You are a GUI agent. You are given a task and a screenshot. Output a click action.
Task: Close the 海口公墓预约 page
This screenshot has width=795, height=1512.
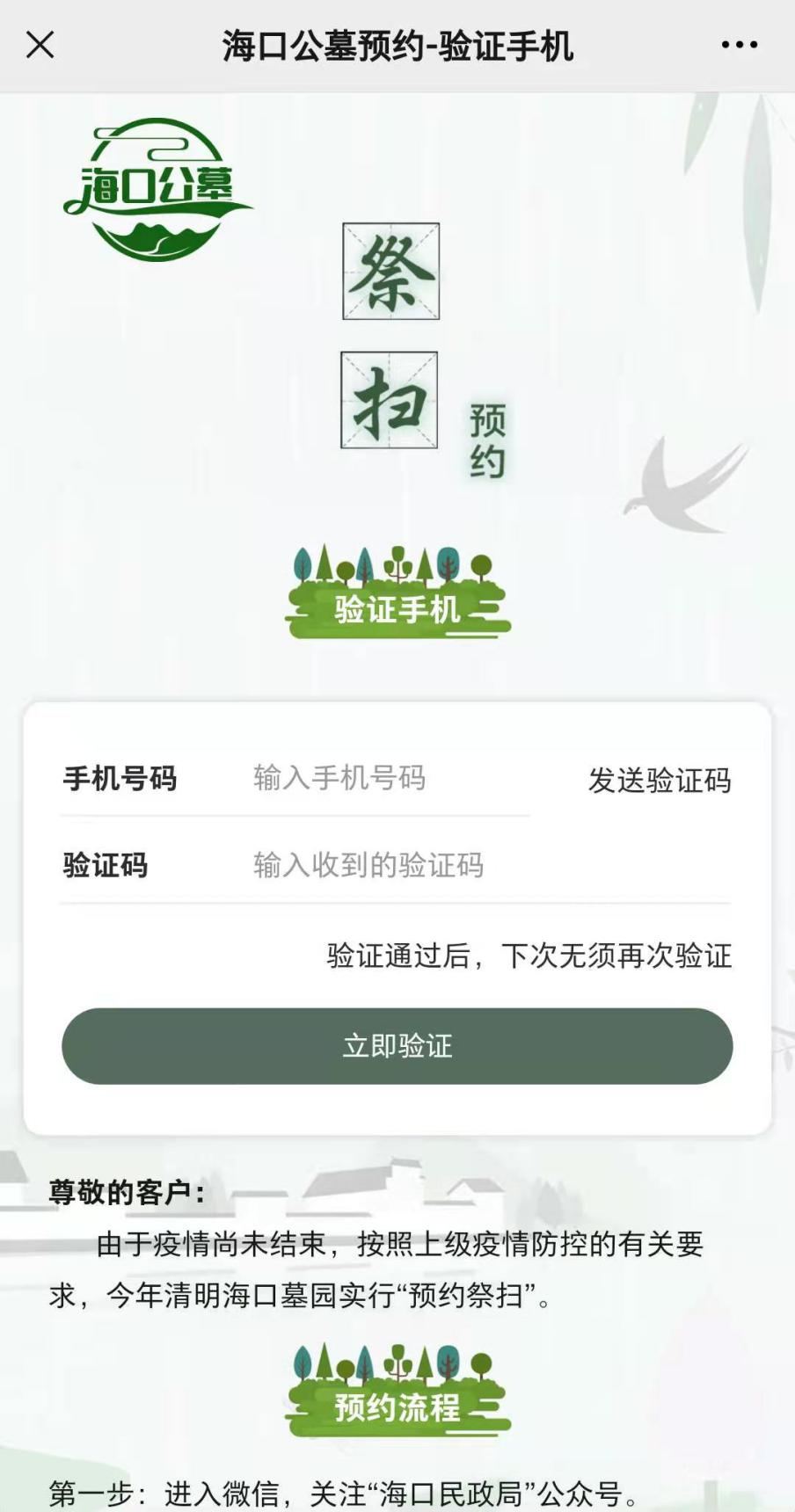pos(40,45)
